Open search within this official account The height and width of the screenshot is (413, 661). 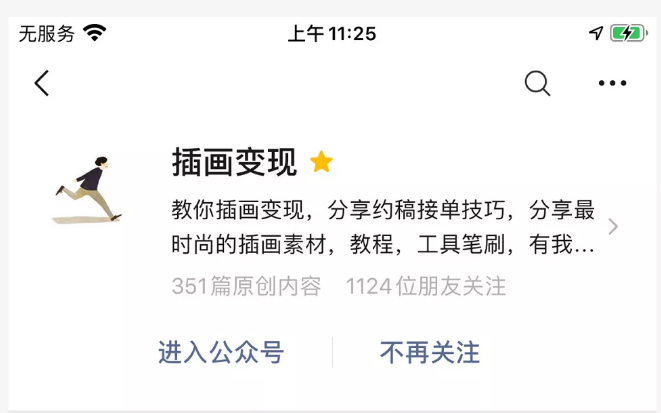[537, 83]
